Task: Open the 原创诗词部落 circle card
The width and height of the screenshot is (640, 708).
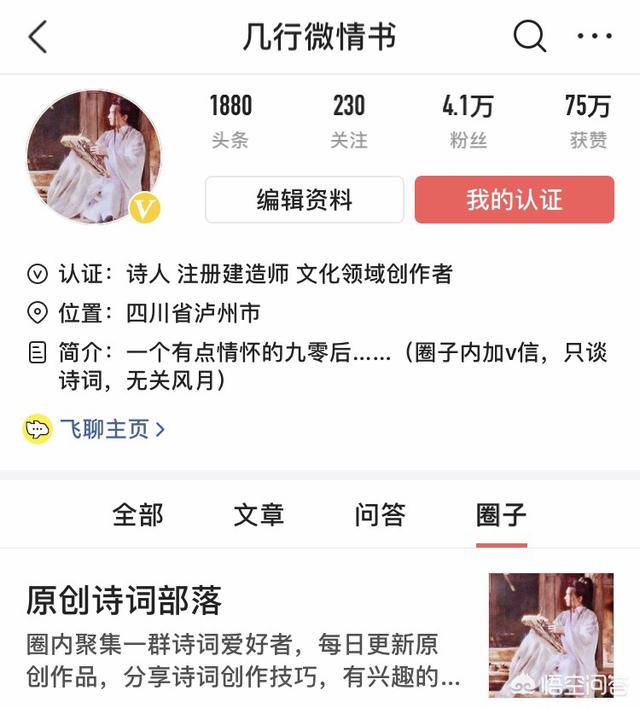Action: [x=250, y=635]
